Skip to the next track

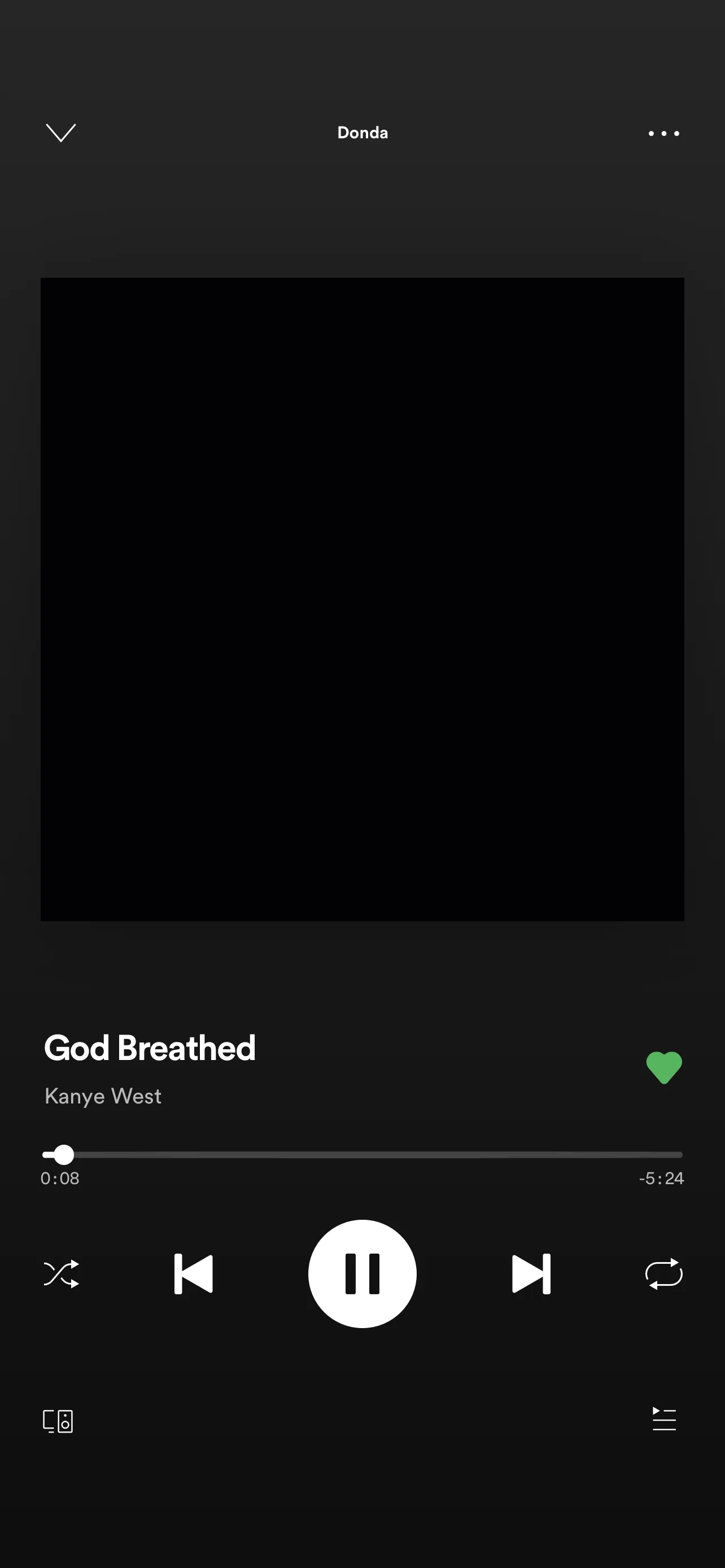(531, 1273)
